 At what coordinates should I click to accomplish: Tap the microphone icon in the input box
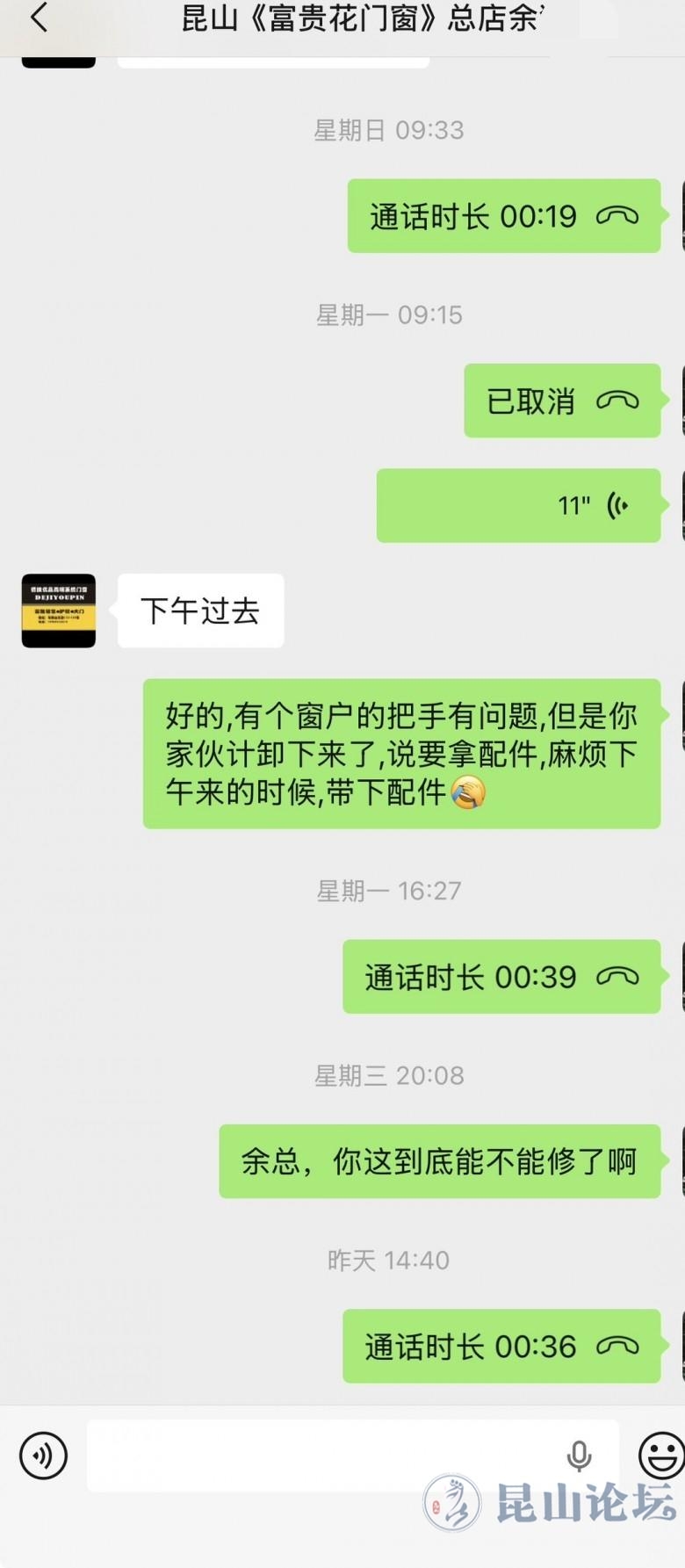(x=579, y=1456)
